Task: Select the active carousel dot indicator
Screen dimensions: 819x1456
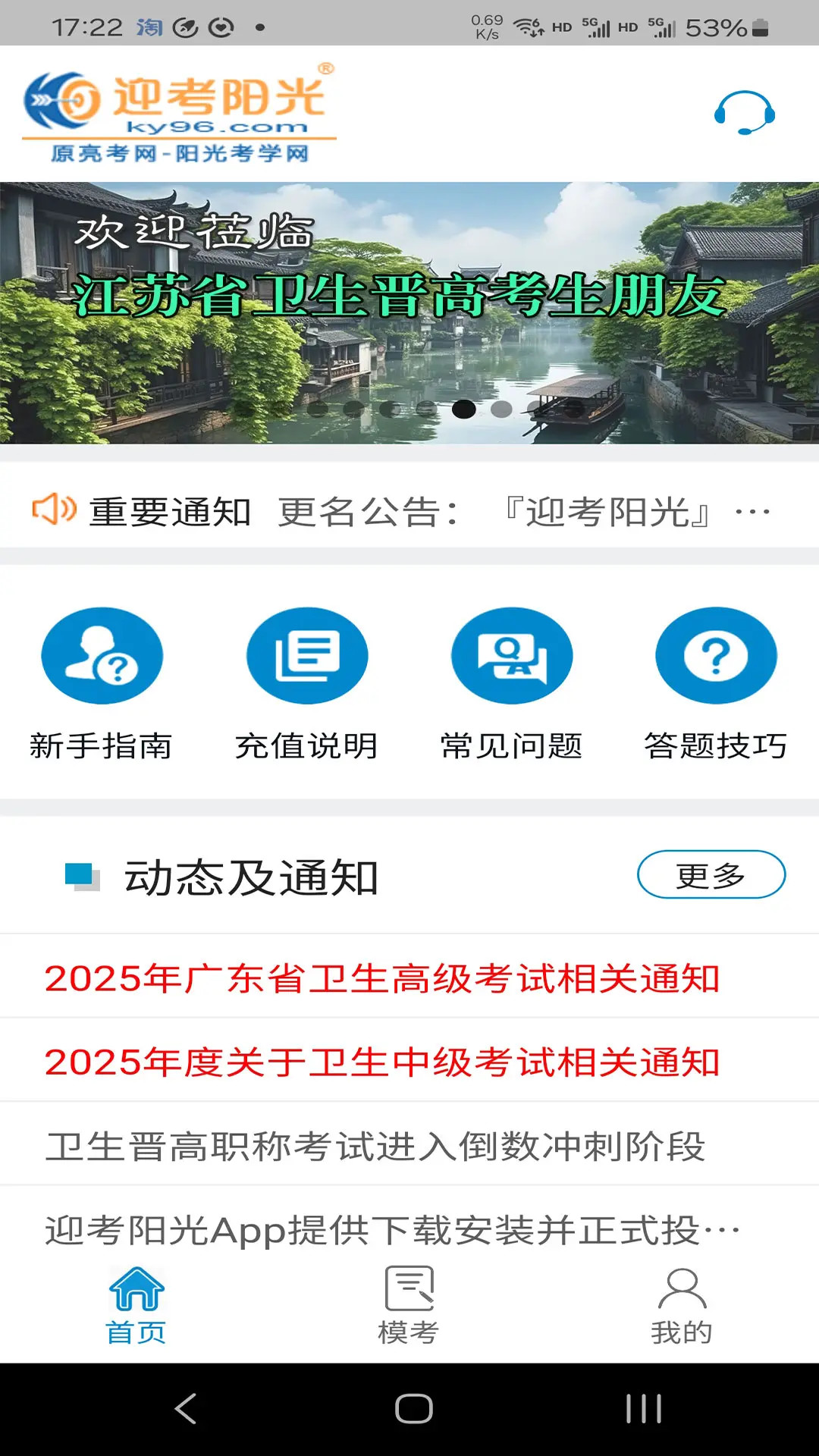Action: pyautogui.click(x=465, y=409)
